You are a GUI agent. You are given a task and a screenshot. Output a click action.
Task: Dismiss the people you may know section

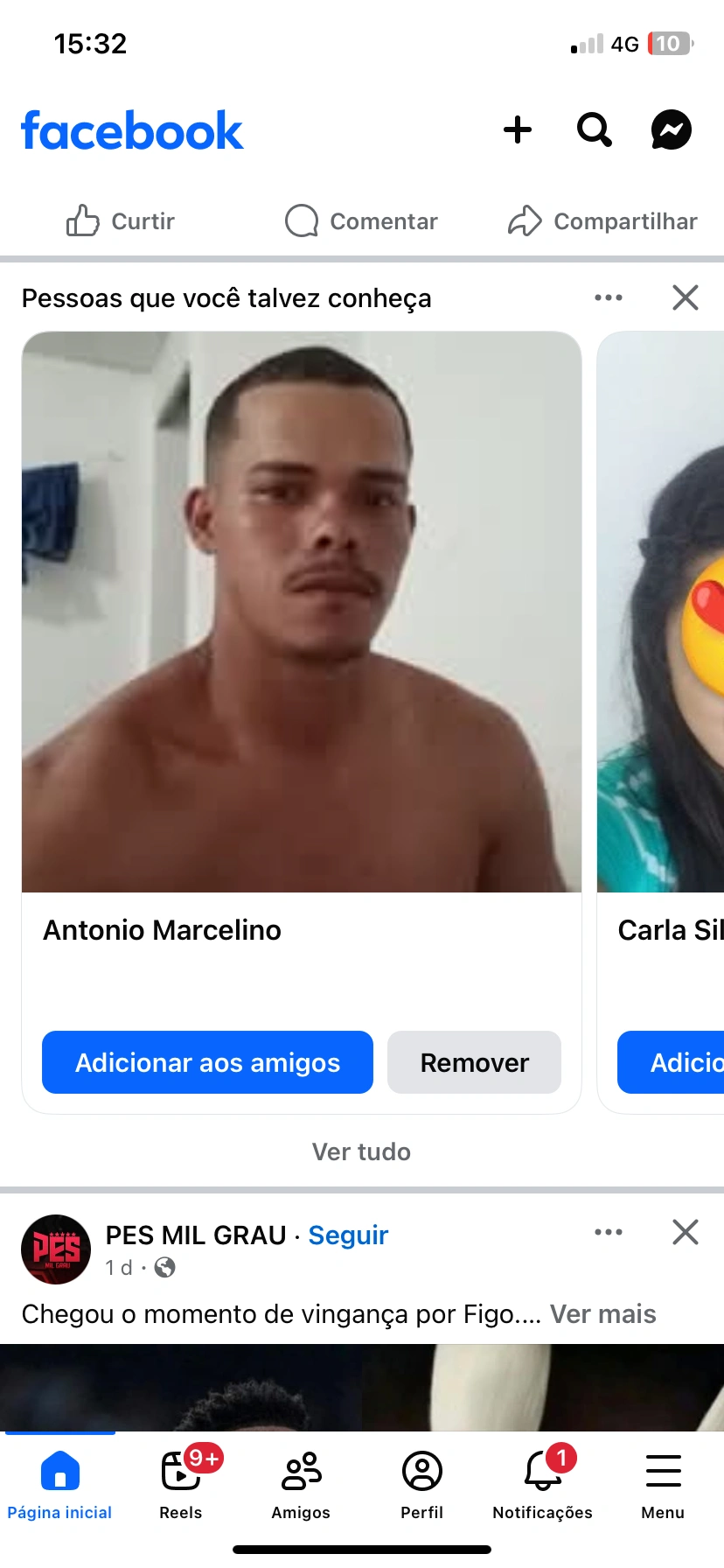[x=685, y=297]
